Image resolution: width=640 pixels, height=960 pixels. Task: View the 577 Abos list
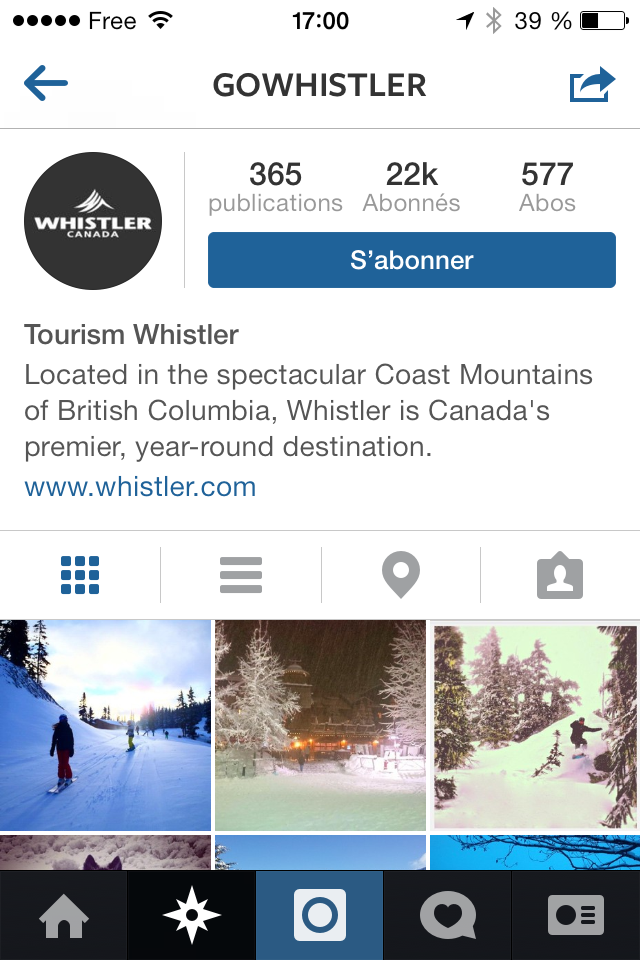(547, 187)
